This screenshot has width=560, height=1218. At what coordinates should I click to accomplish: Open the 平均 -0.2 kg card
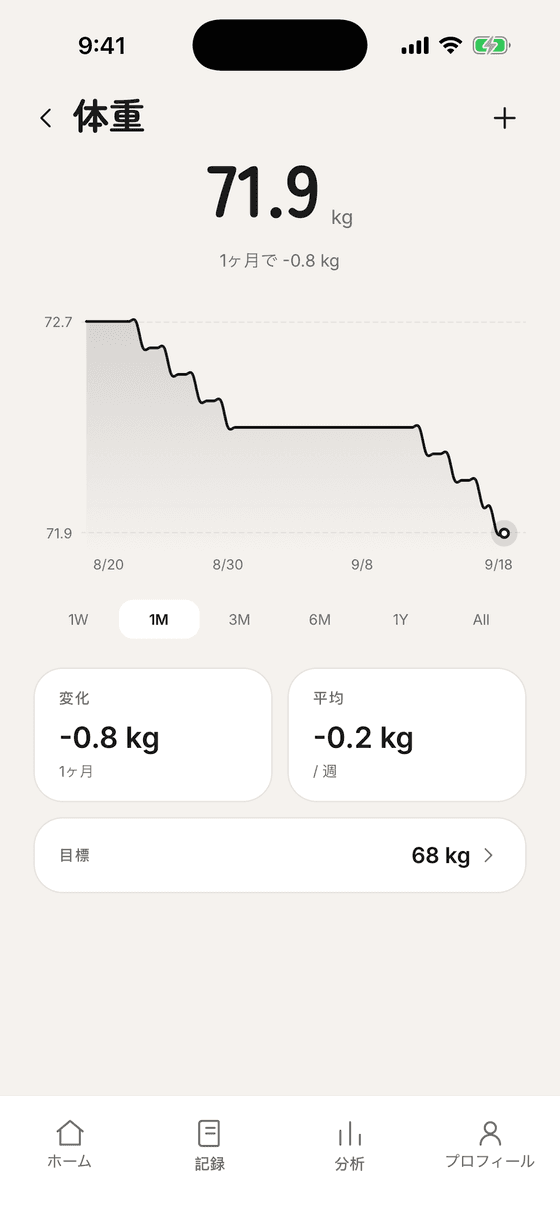pos(407,735)
